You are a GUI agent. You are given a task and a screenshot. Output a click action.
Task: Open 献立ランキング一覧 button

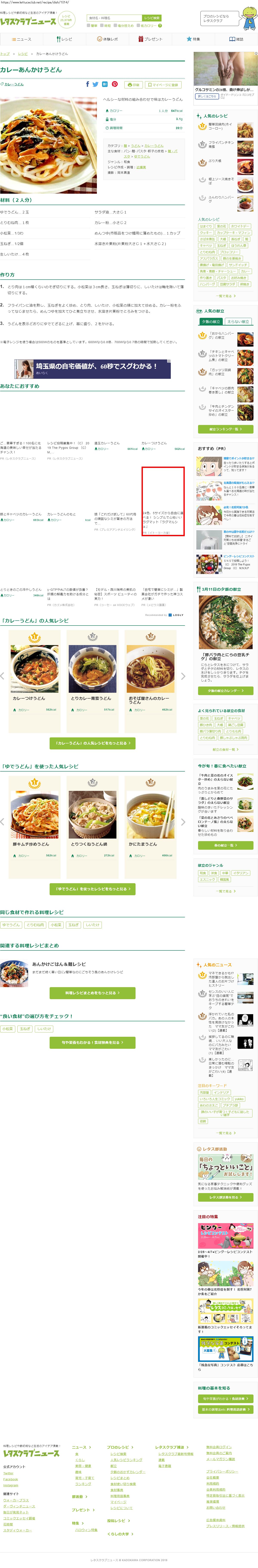(x=225, y=429)
